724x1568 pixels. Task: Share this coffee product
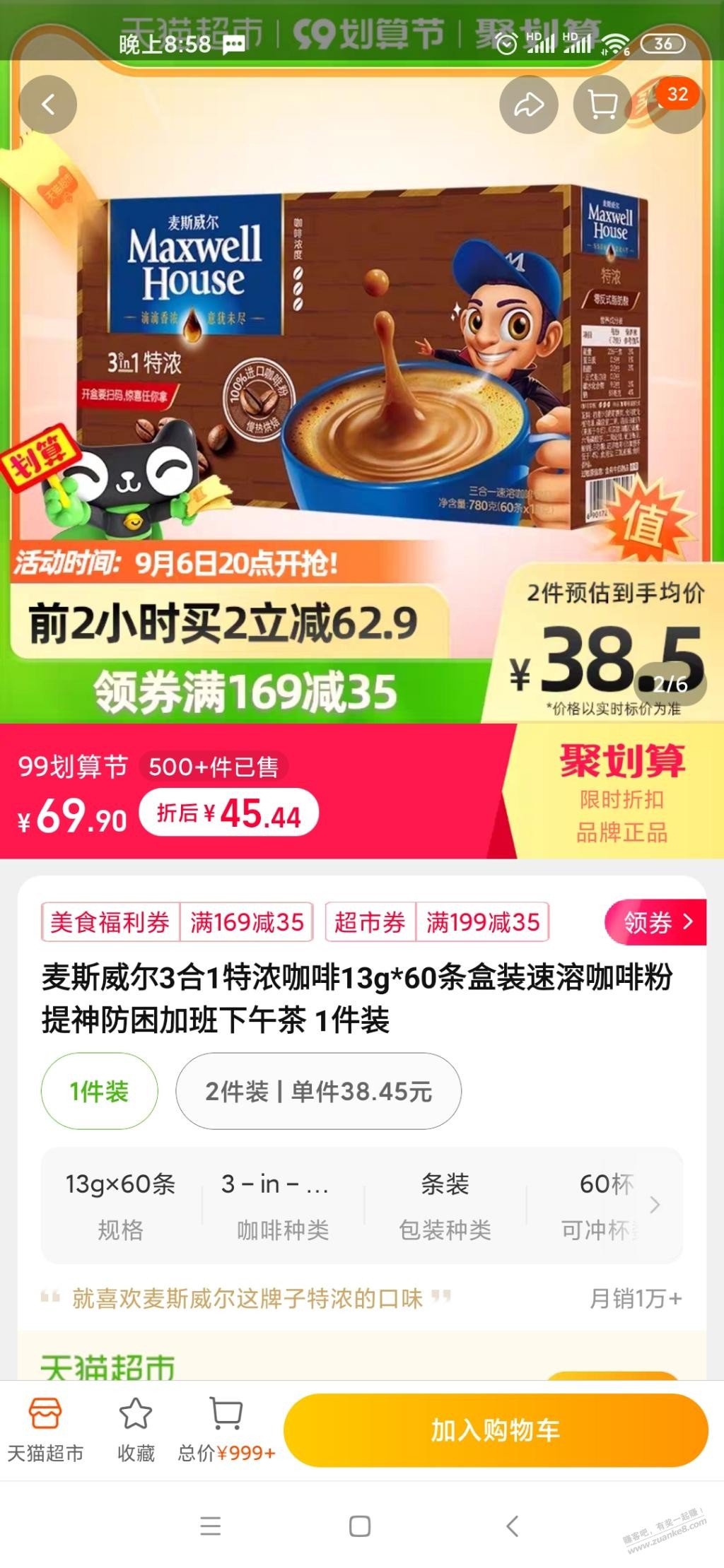point(528,105)
